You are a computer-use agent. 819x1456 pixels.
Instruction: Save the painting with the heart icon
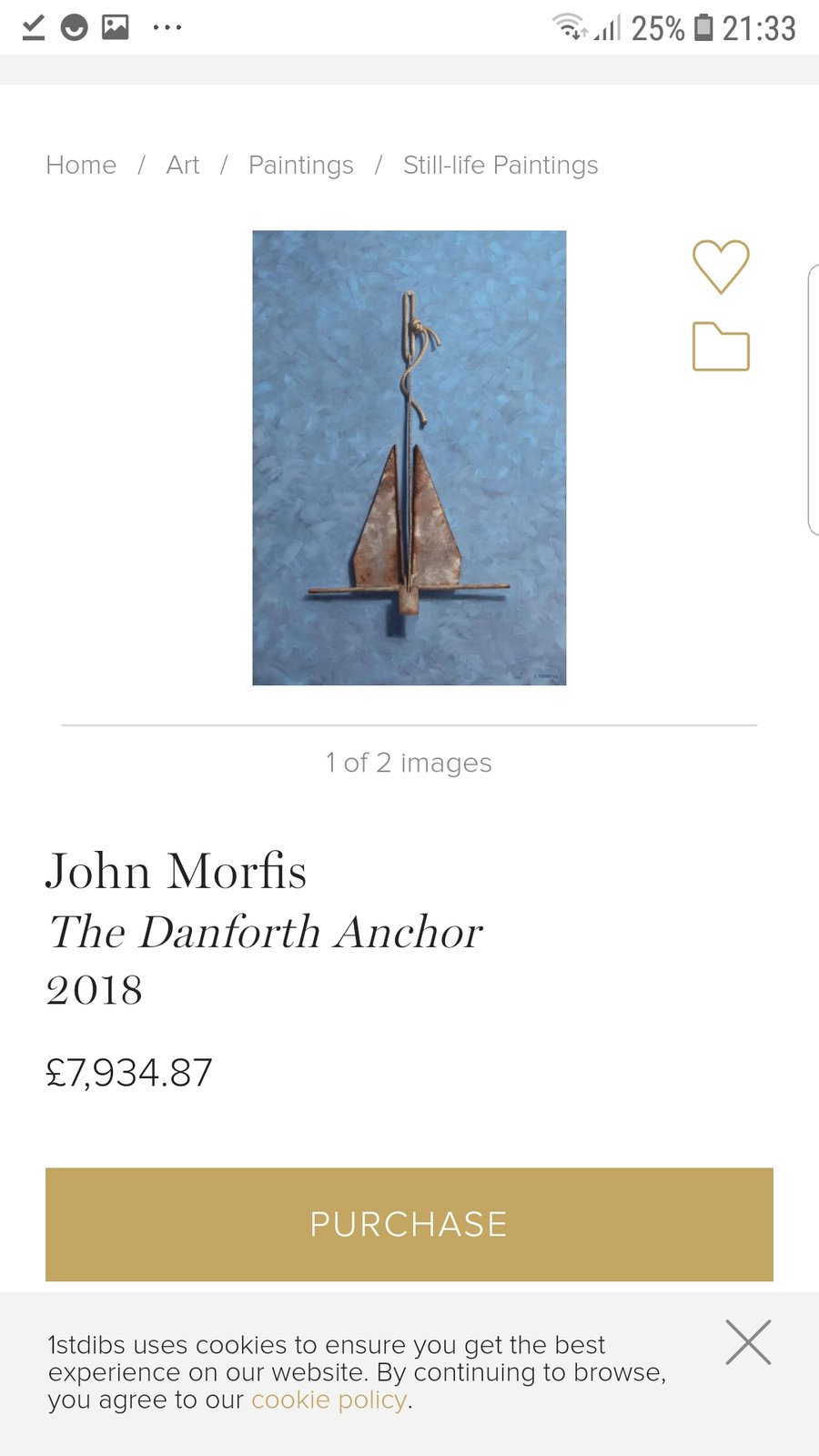pos(720,266)
